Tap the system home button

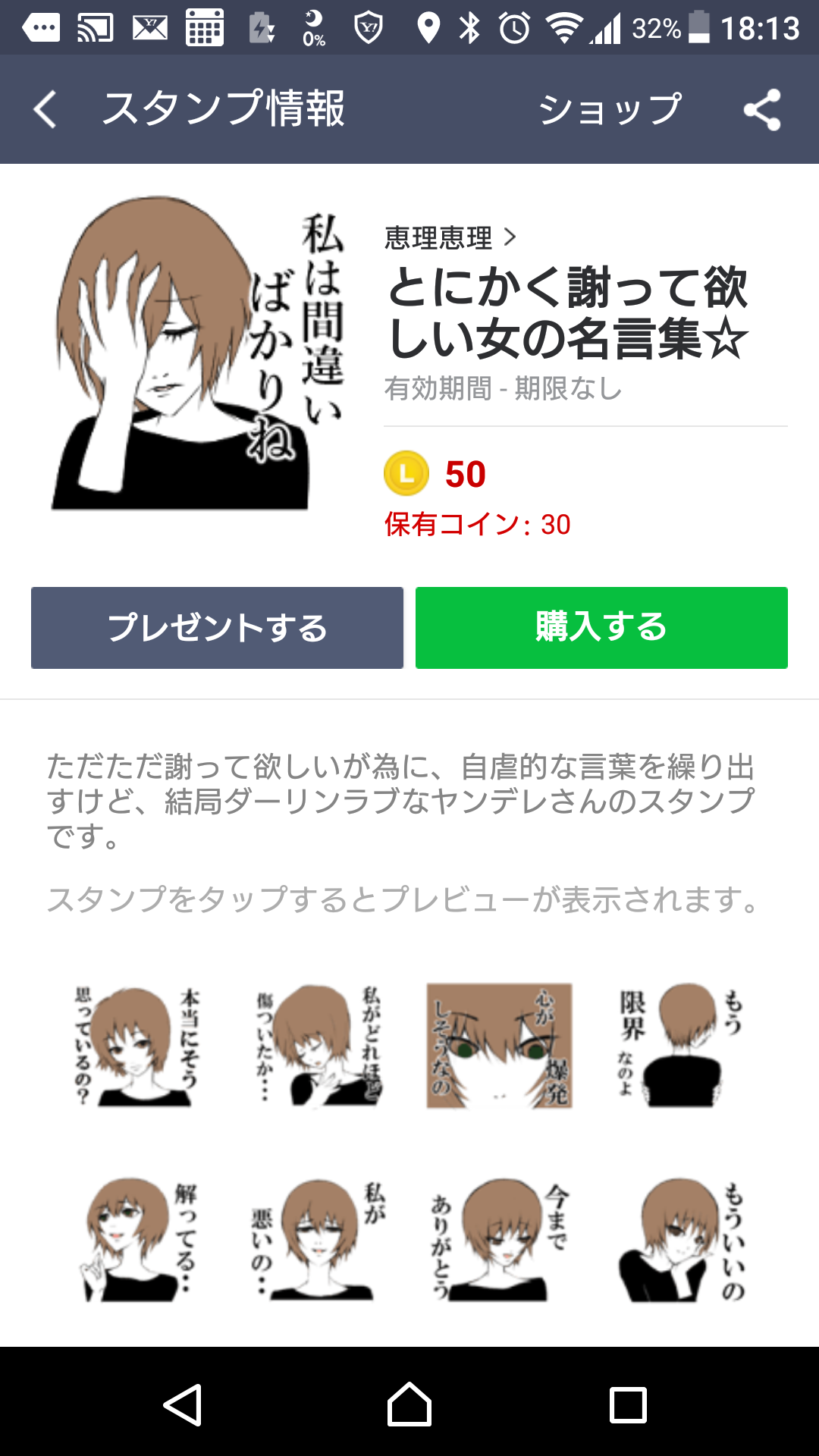(409, 1404)
